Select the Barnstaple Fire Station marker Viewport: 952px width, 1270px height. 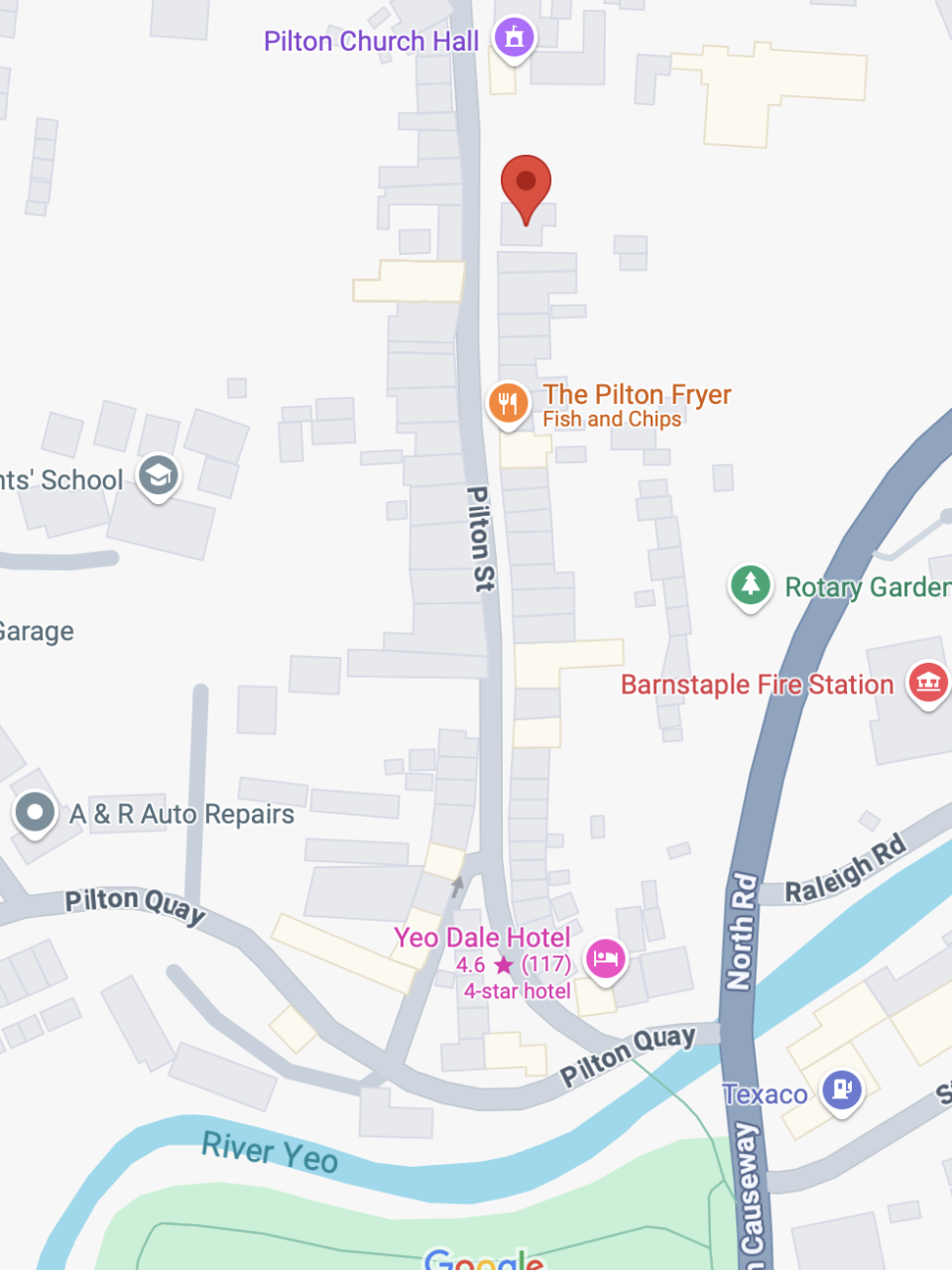[x=928, y=683]
